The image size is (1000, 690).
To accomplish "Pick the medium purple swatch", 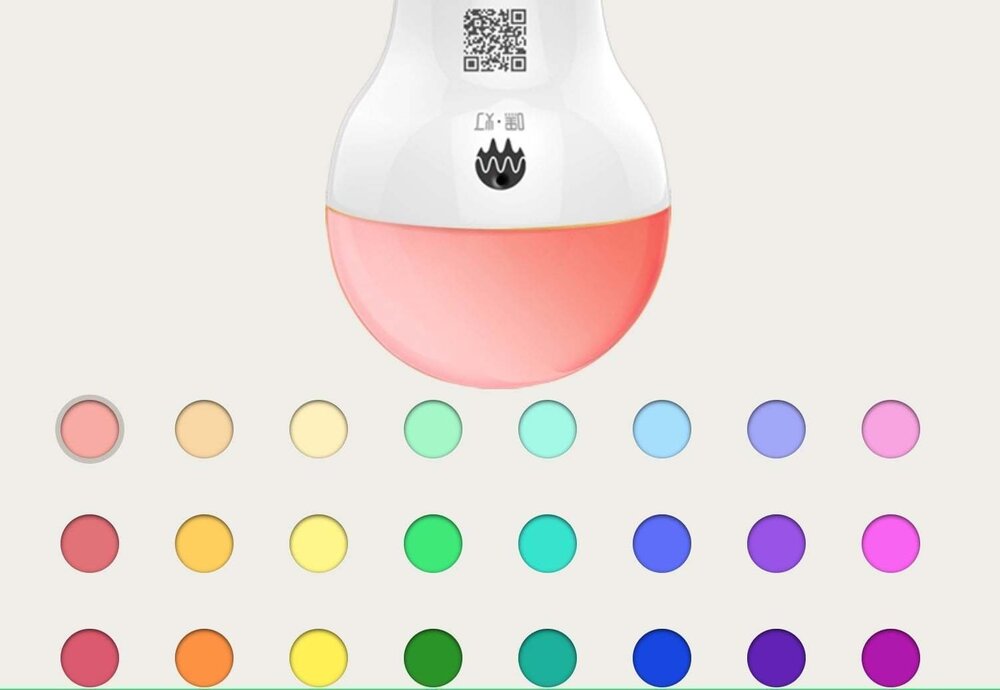I will pyautogui.click(x=776, y=544).
